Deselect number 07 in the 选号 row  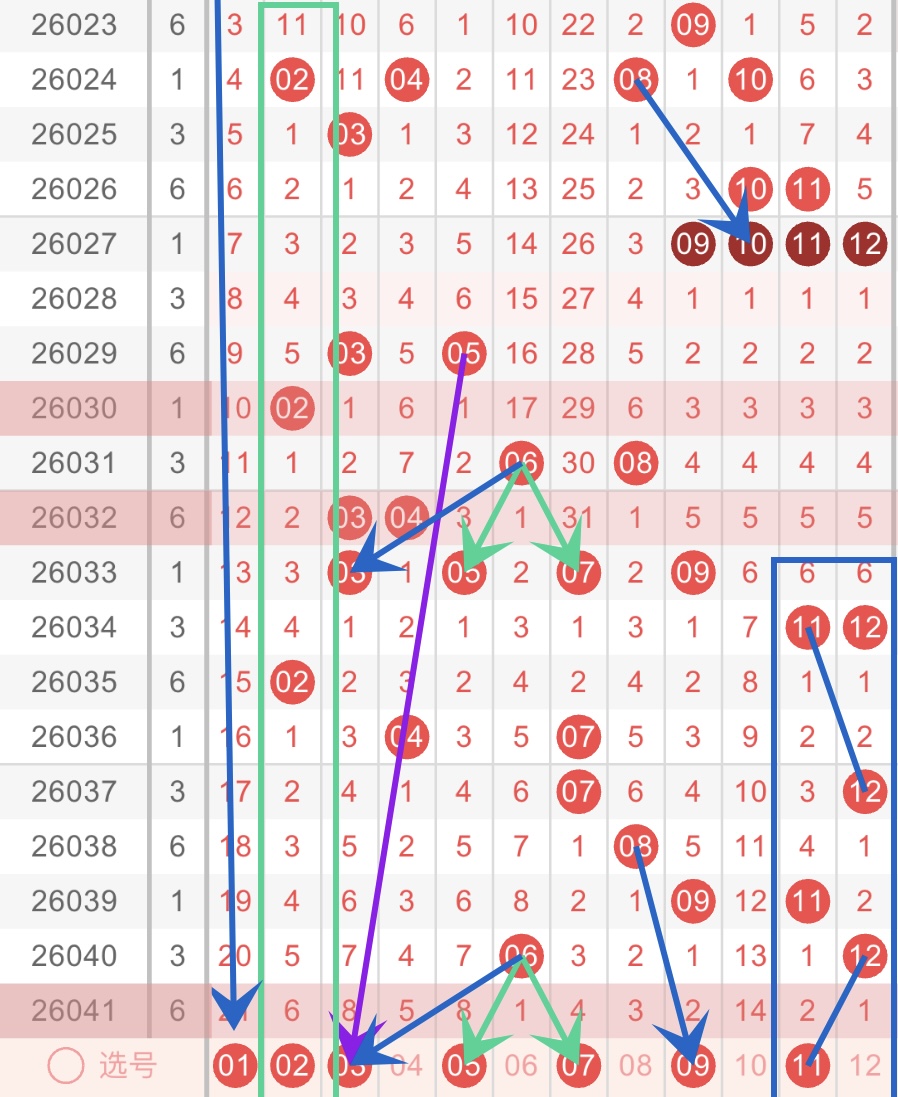[x=578, y=1065]
